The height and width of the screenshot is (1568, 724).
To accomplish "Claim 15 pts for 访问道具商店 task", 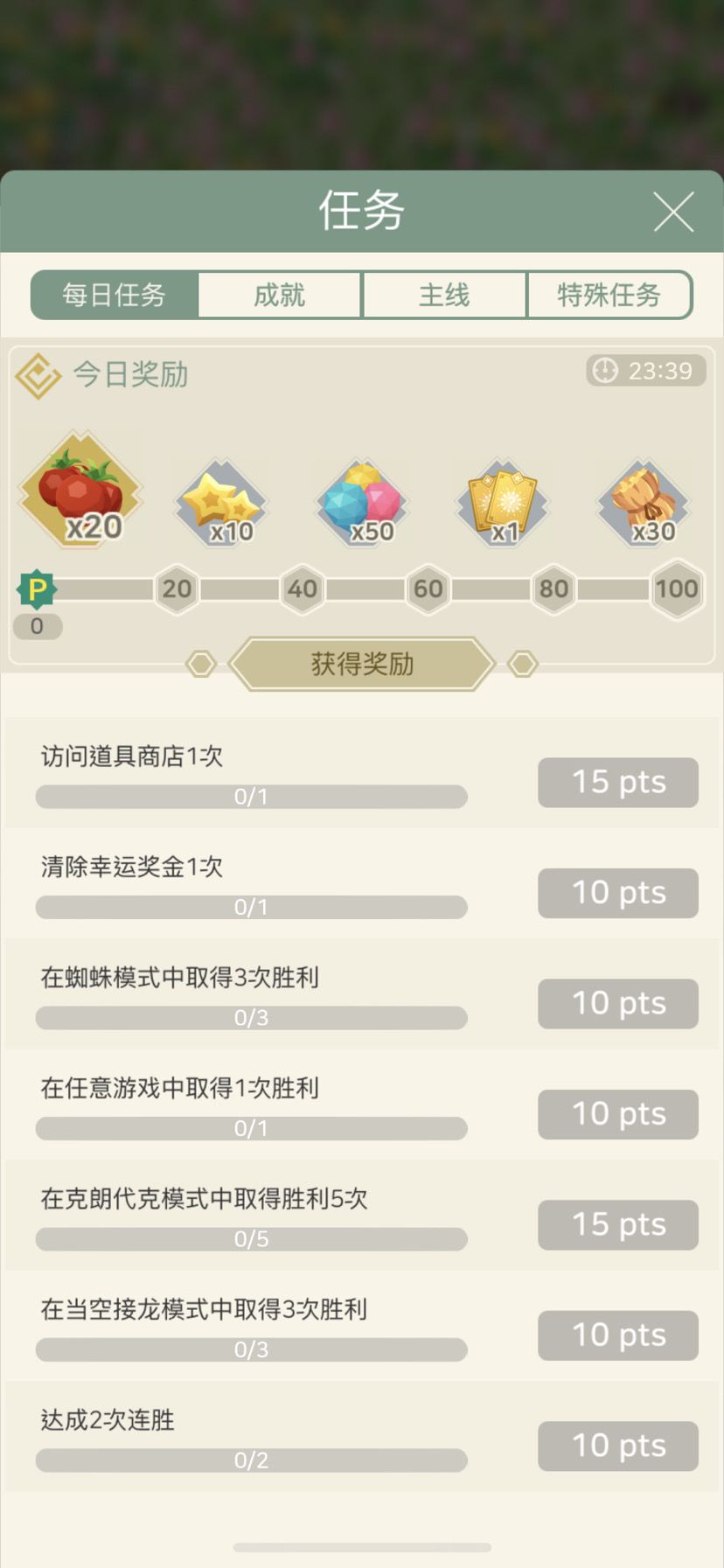I will click(617, 783).
